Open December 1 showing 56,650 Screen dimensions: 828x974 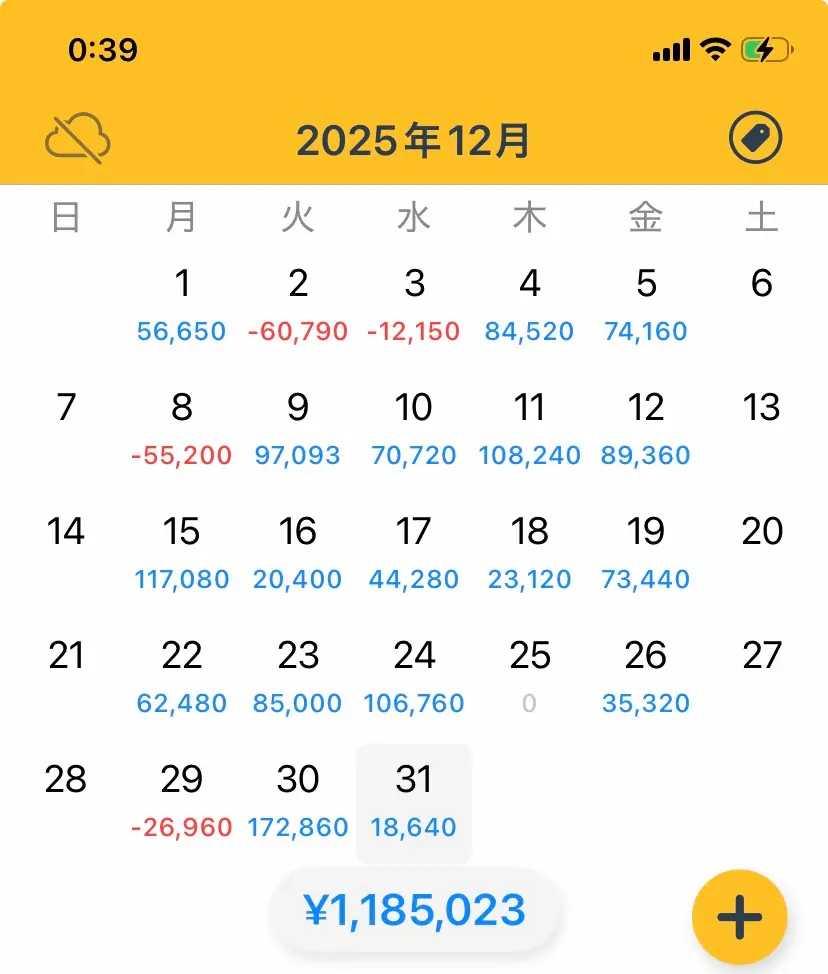tap(183, 305)
